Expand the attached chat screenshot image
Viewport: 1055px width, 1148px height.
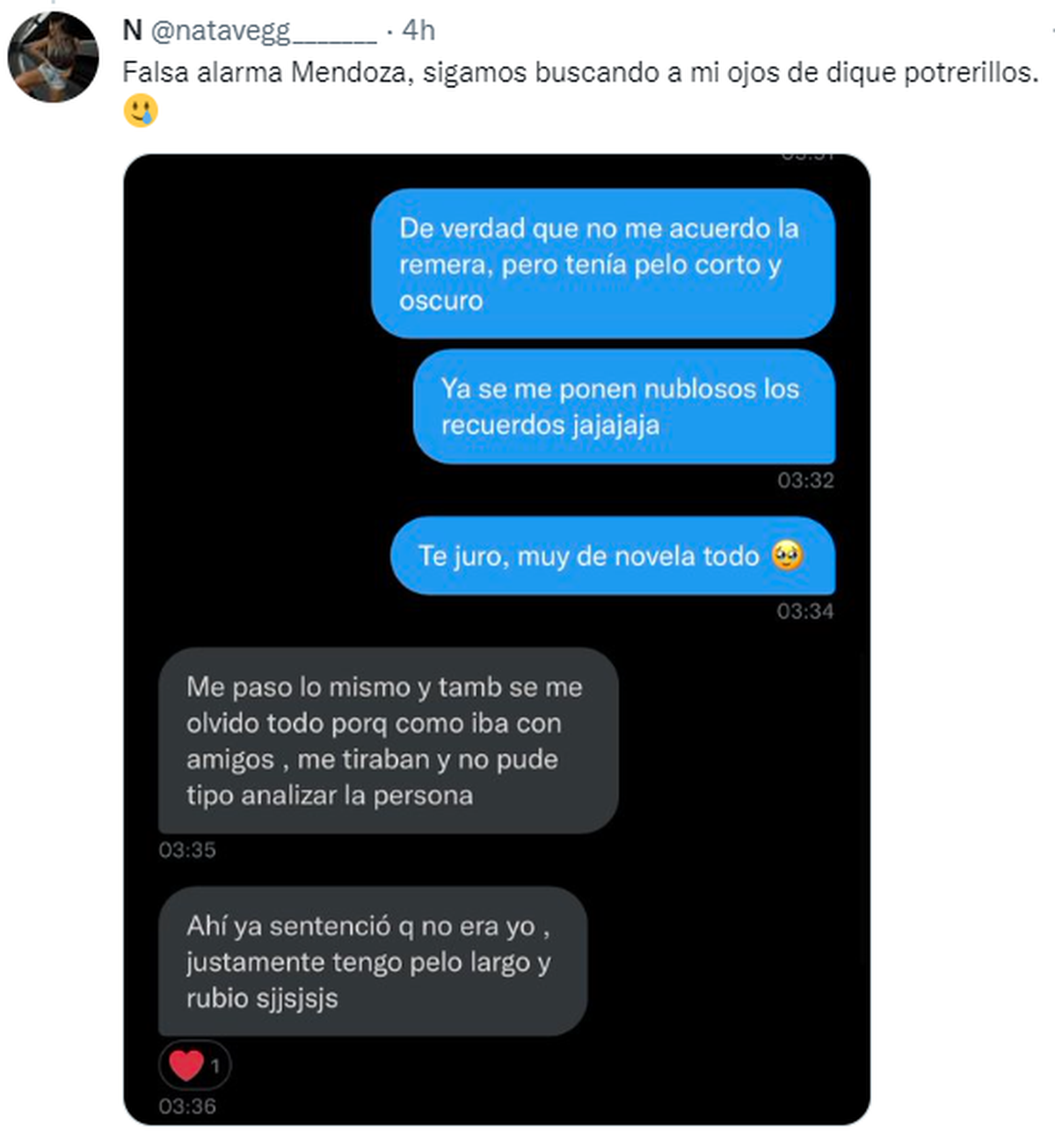click(497, 639)
